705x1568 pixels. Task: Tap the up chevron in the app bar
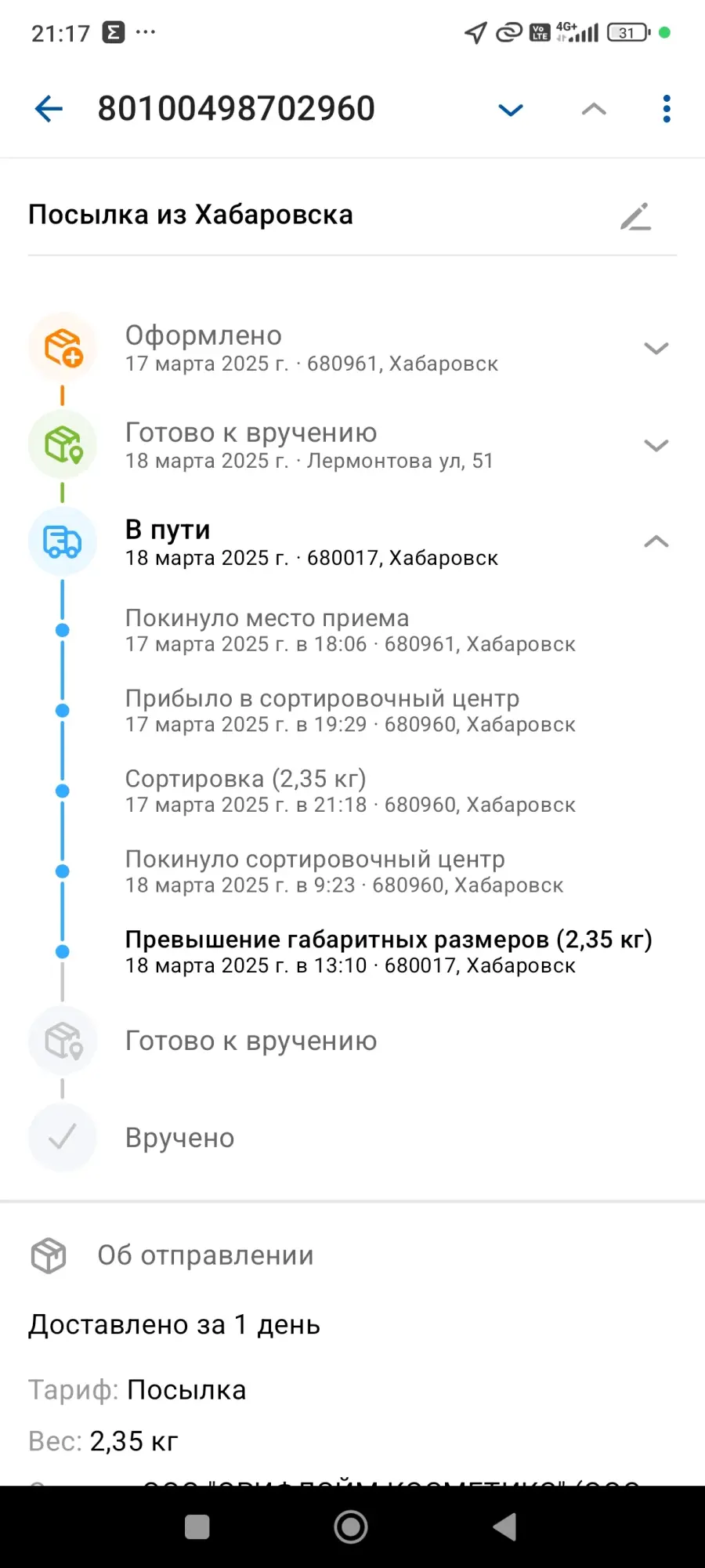pyautogui.click(x=594, y=109)
